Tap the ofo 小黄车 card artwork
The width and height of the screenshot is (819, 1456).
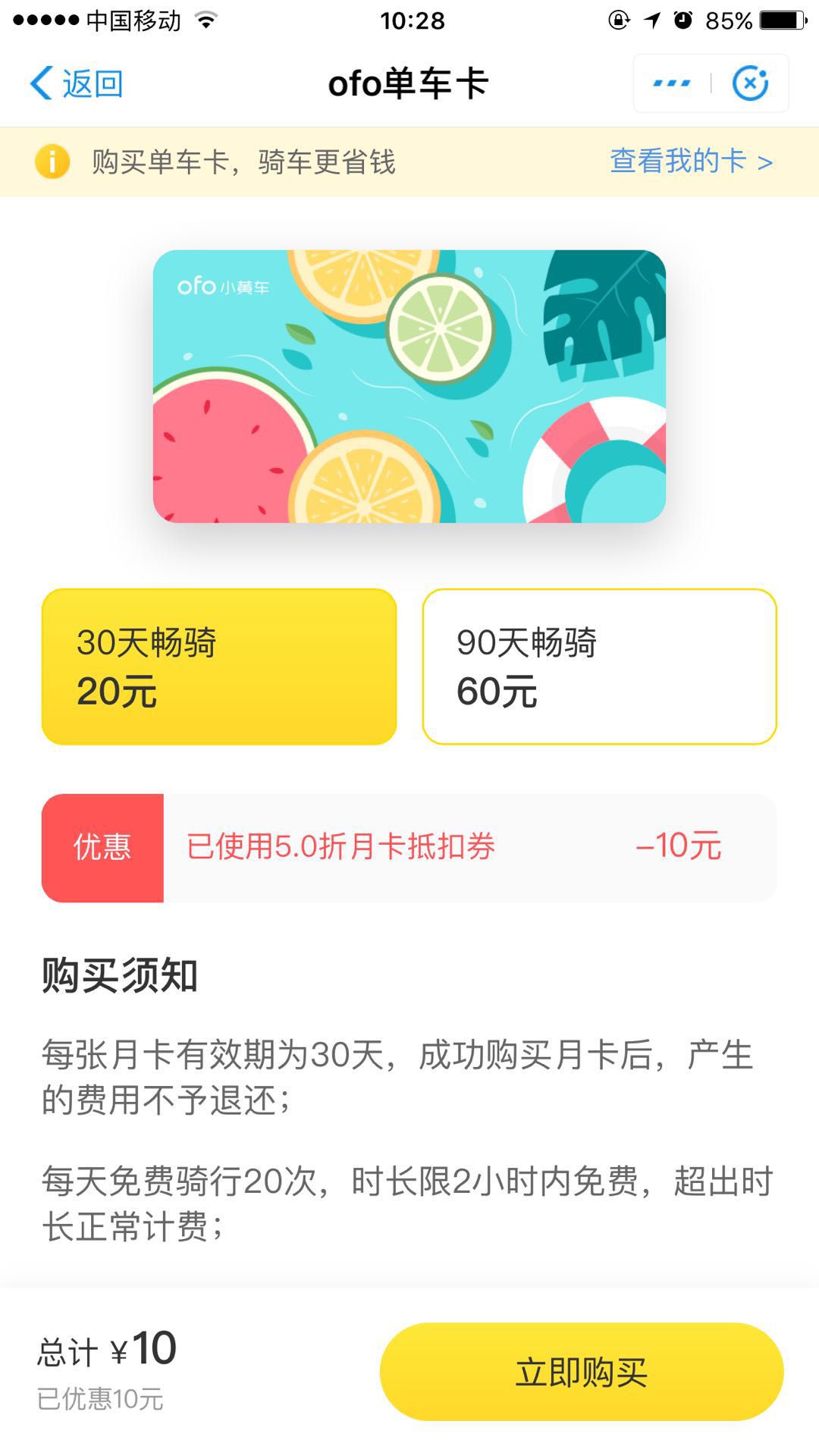409,387
